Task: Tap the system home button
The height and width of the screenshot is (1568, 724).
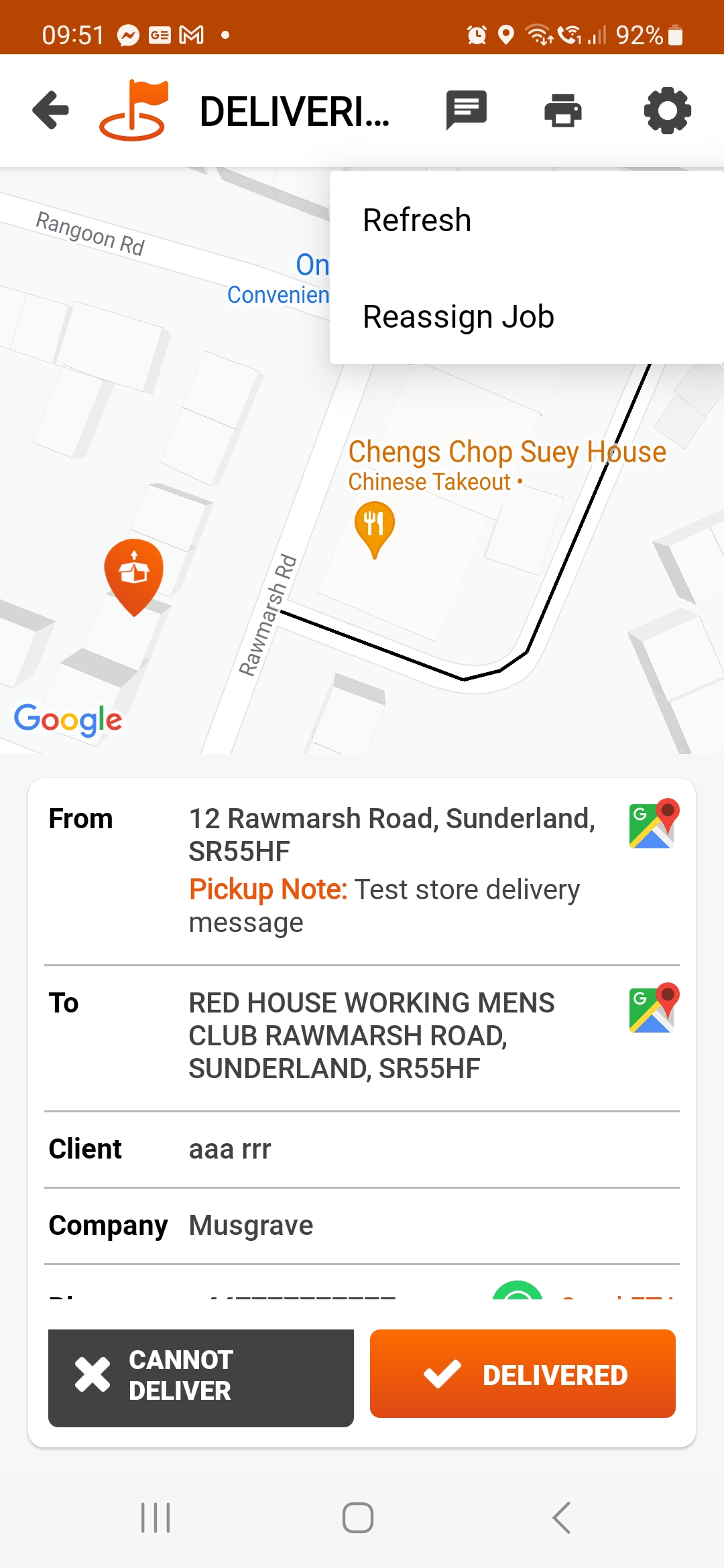Action: click(x=358, y=1518)
